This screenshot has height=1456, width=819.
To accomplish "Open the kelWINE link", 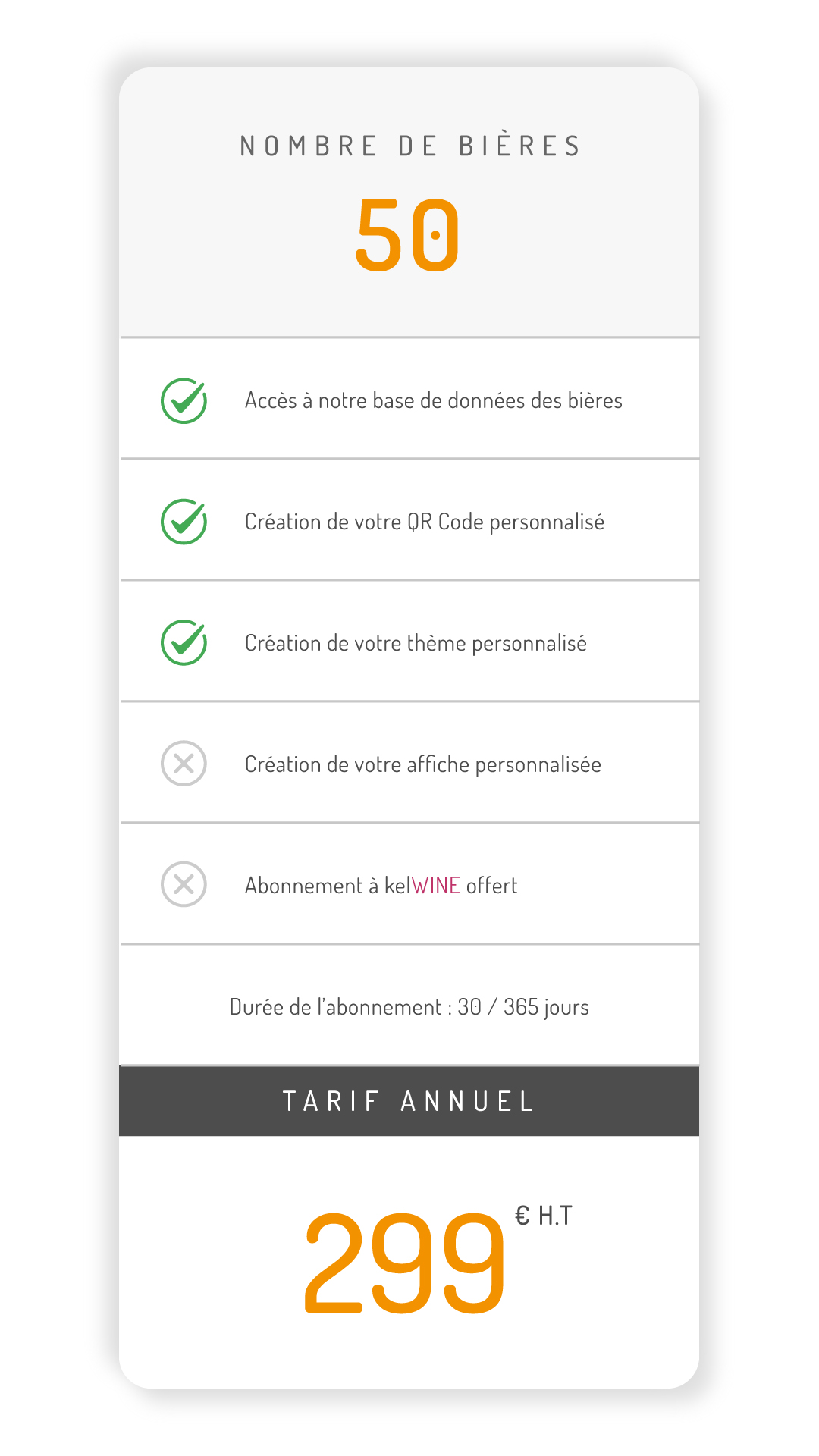I will 436,884.
